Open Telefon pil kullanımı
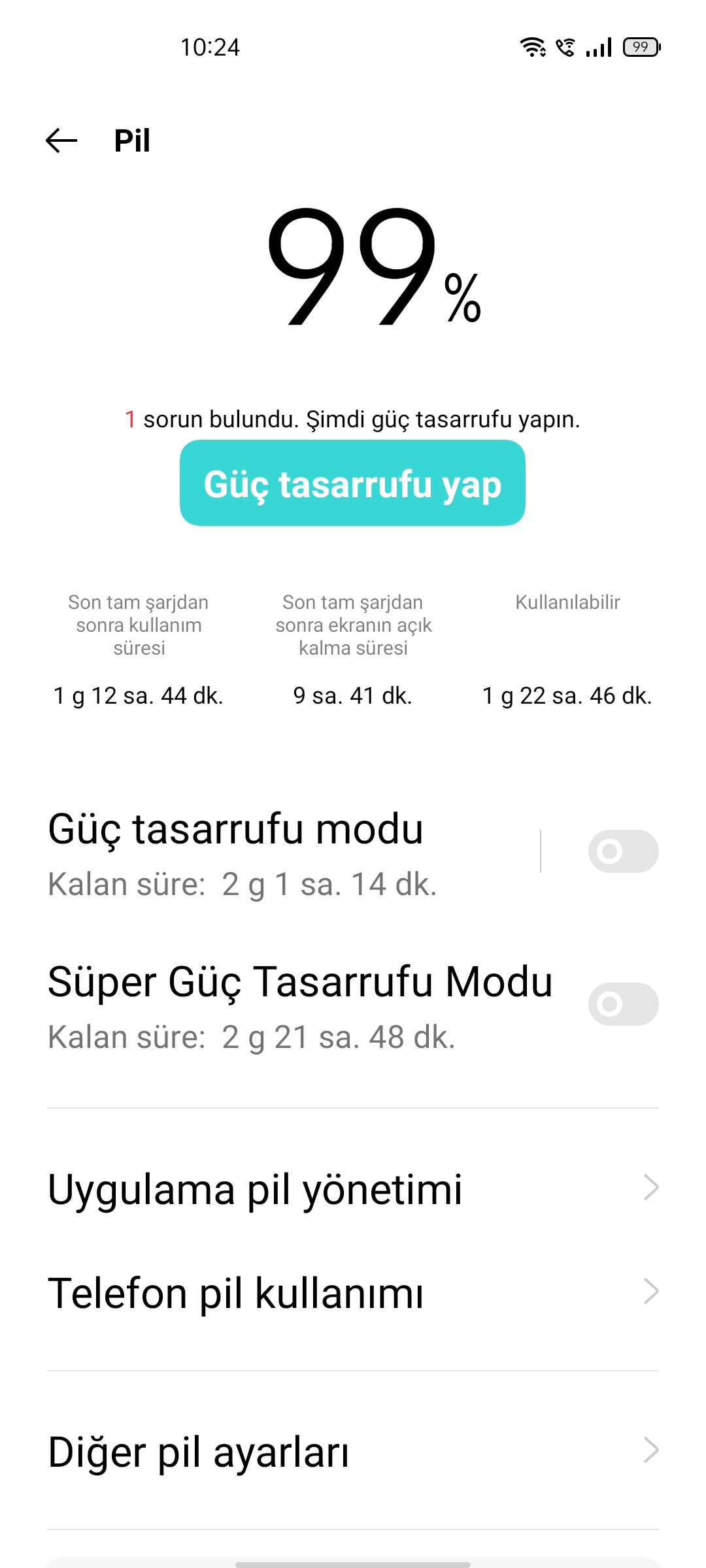 tap(353, 1292)
